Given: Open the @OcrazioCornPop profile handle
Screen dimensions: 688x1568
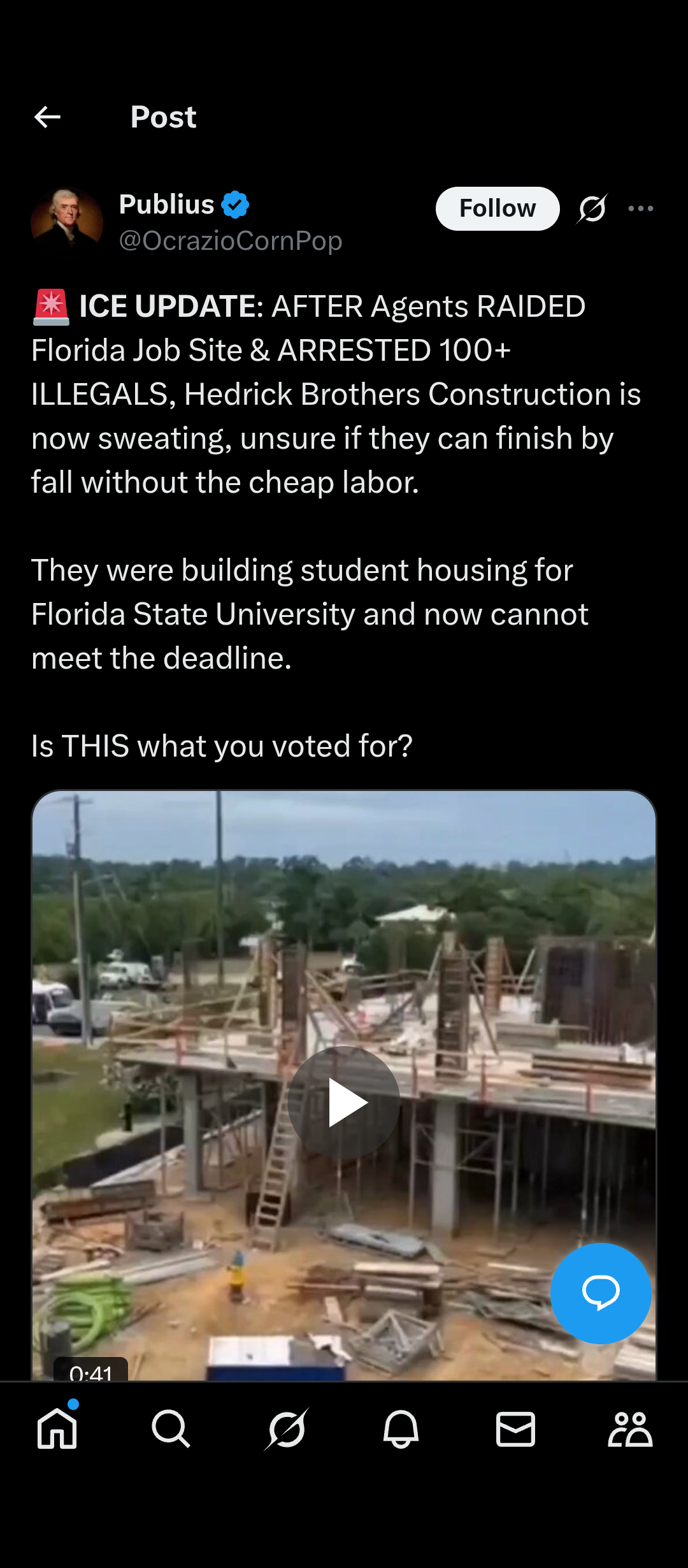Looking at the screenshot, I should [231, 241].
